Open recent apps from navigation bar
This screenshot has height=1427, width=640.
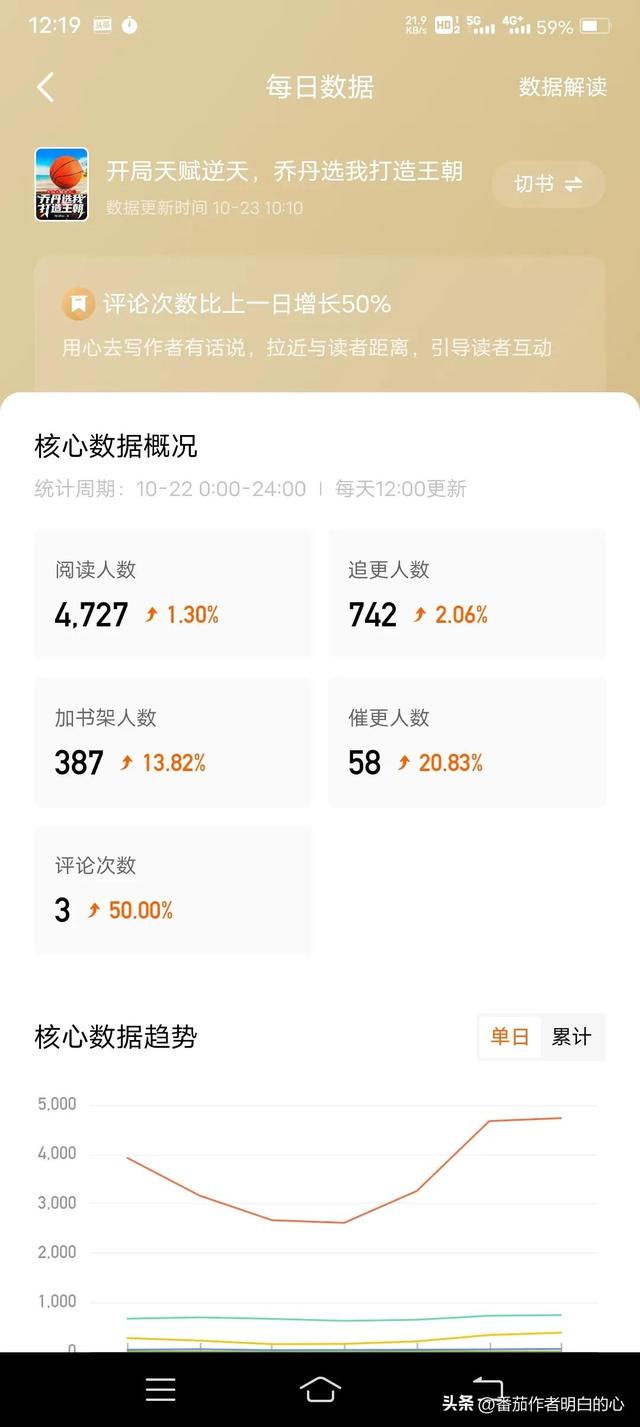coord(160,1389)
